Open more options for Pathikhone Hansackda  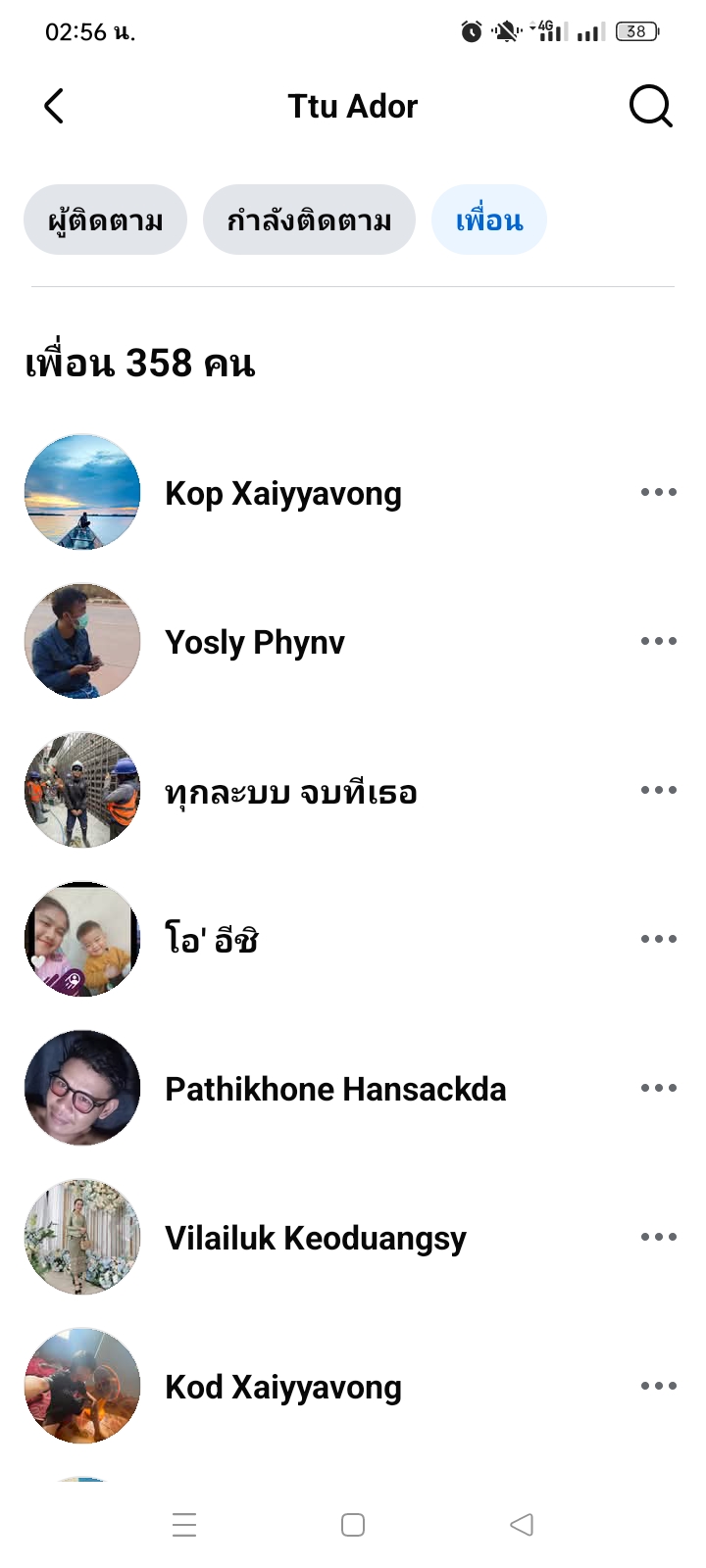click(x=658, y=1088)
